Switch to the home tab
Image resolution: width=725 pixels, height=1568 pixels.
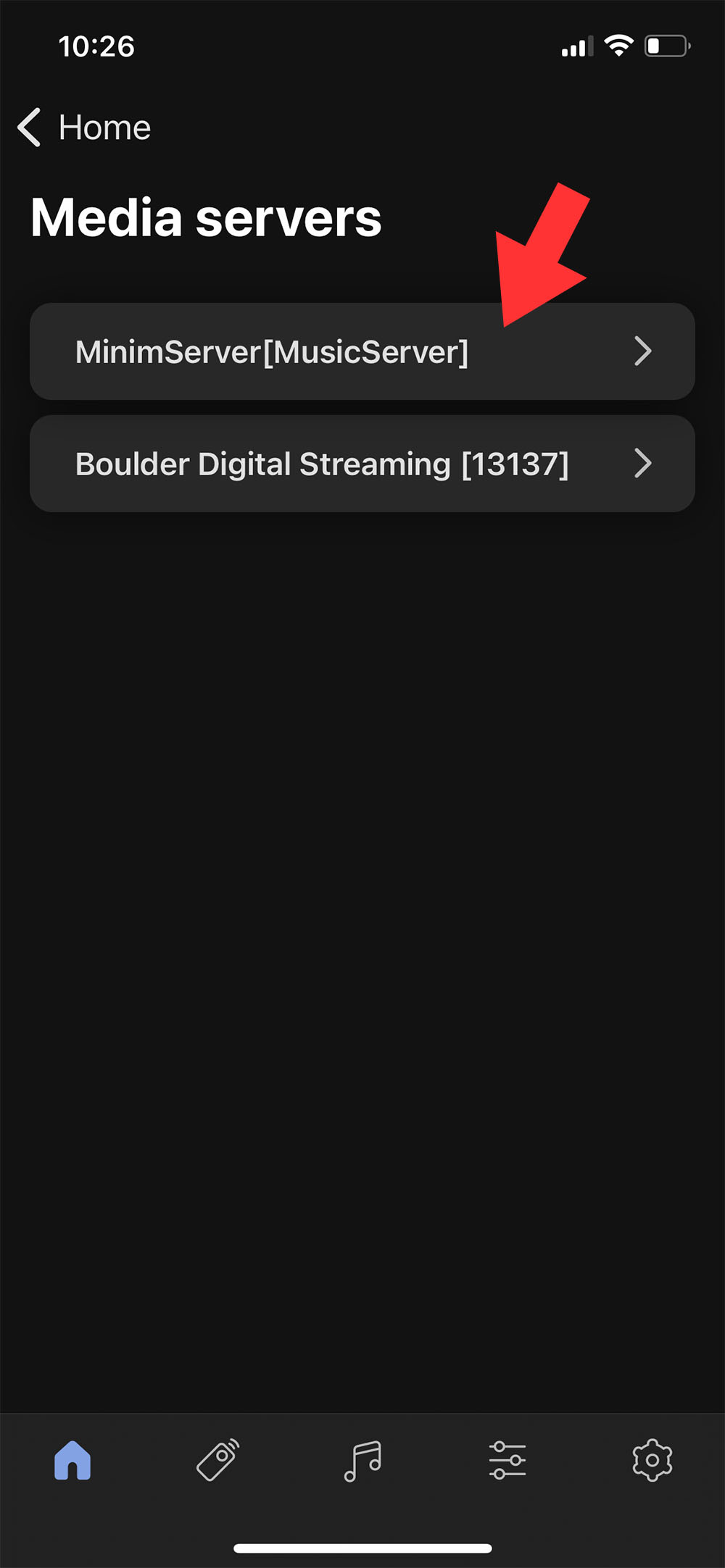pyautogui.click(x=72, y=1459)
